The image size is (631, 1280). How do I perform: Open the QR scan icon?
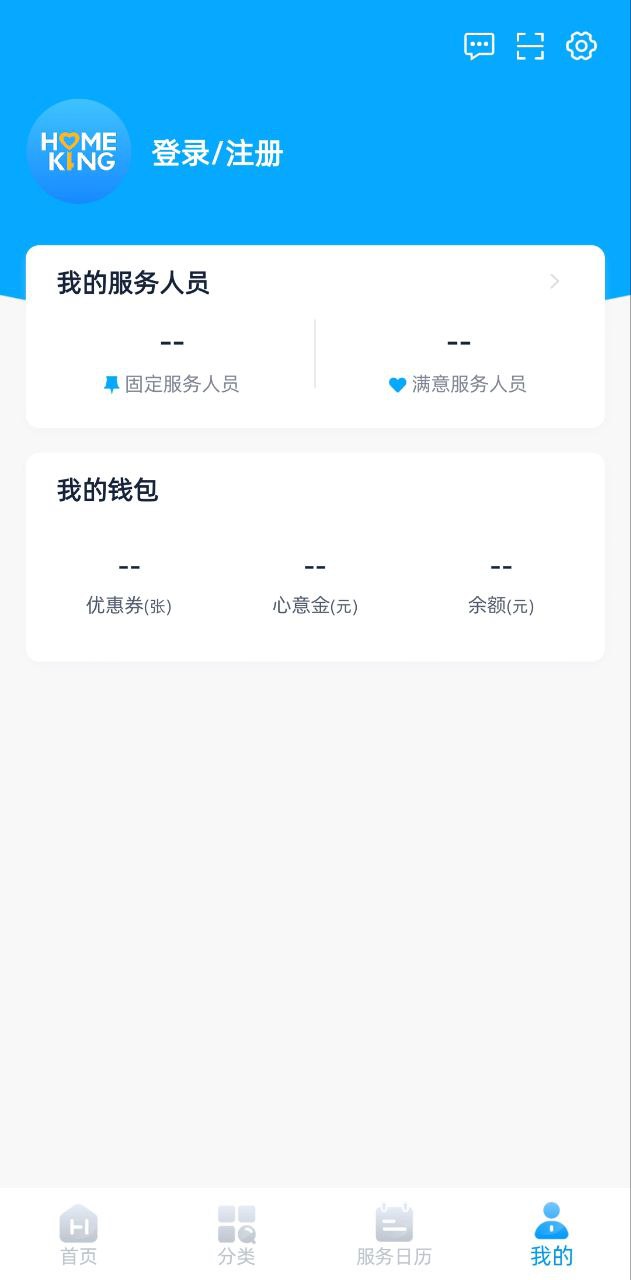(x=530, y=46)
